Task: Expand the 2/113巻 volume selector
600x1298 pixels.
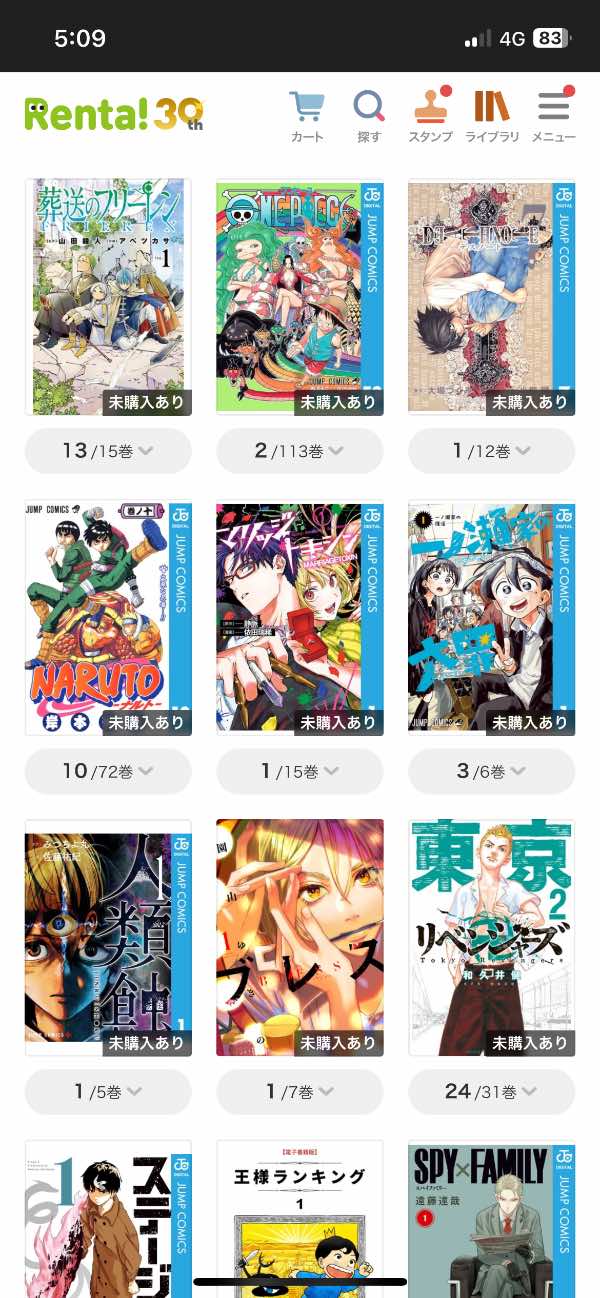Action: (300, 451)
